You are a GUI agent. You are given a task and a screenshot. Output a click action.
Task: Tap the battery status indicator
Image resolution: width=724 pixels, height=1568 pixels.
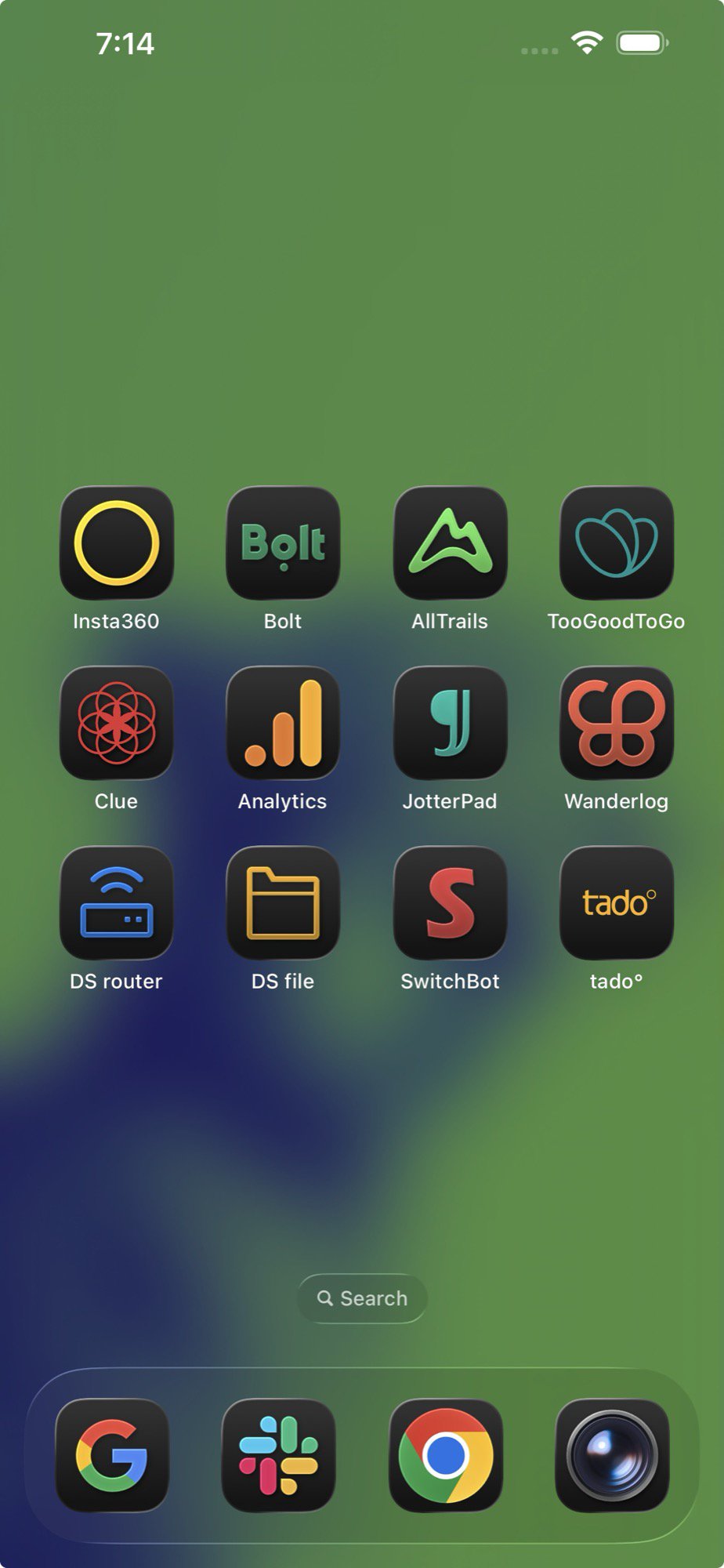640,43
